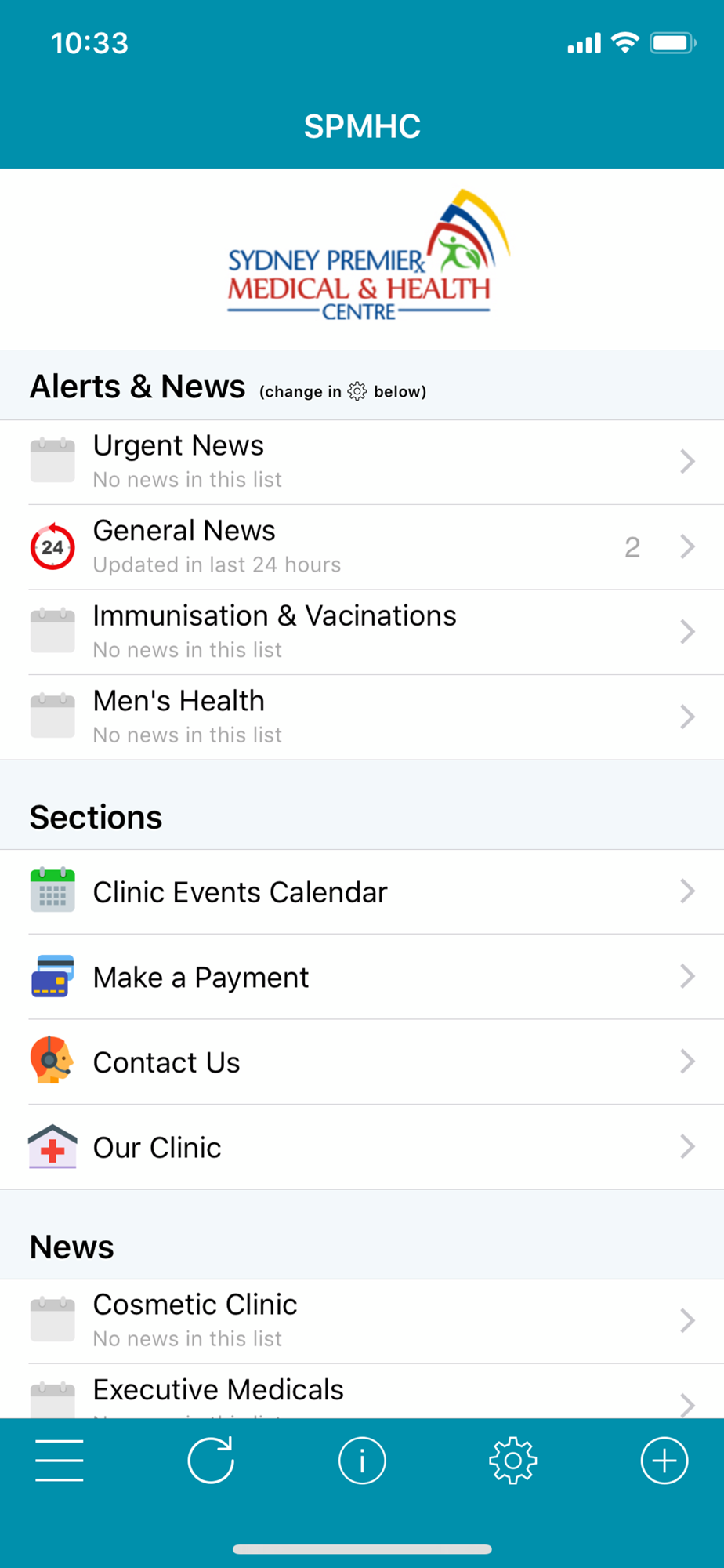Open Immunisation & Vacinations news
Viewport: 724px width, 1568px height.
[362, 632]
